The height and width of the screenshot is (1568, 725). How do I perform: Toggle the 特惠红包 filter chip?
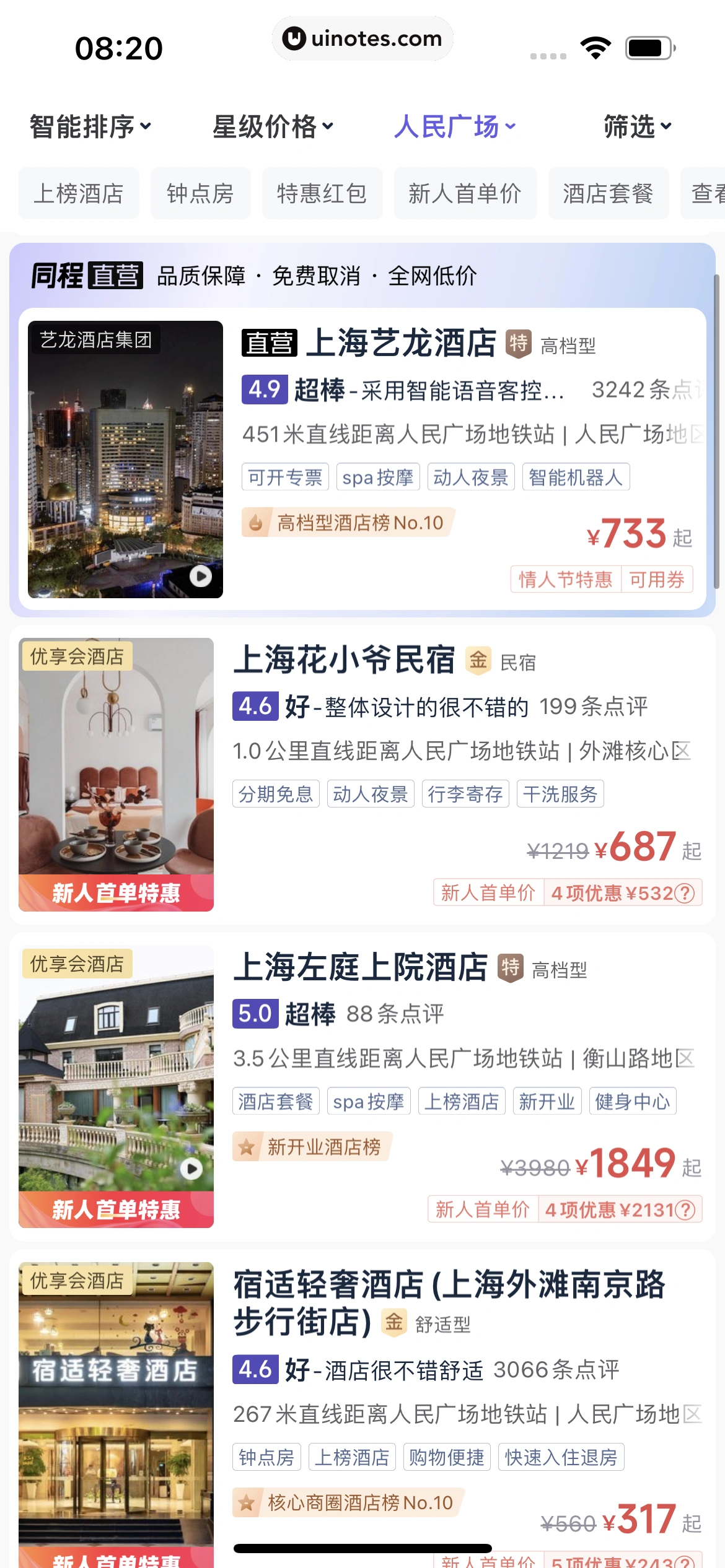point(322,193)
